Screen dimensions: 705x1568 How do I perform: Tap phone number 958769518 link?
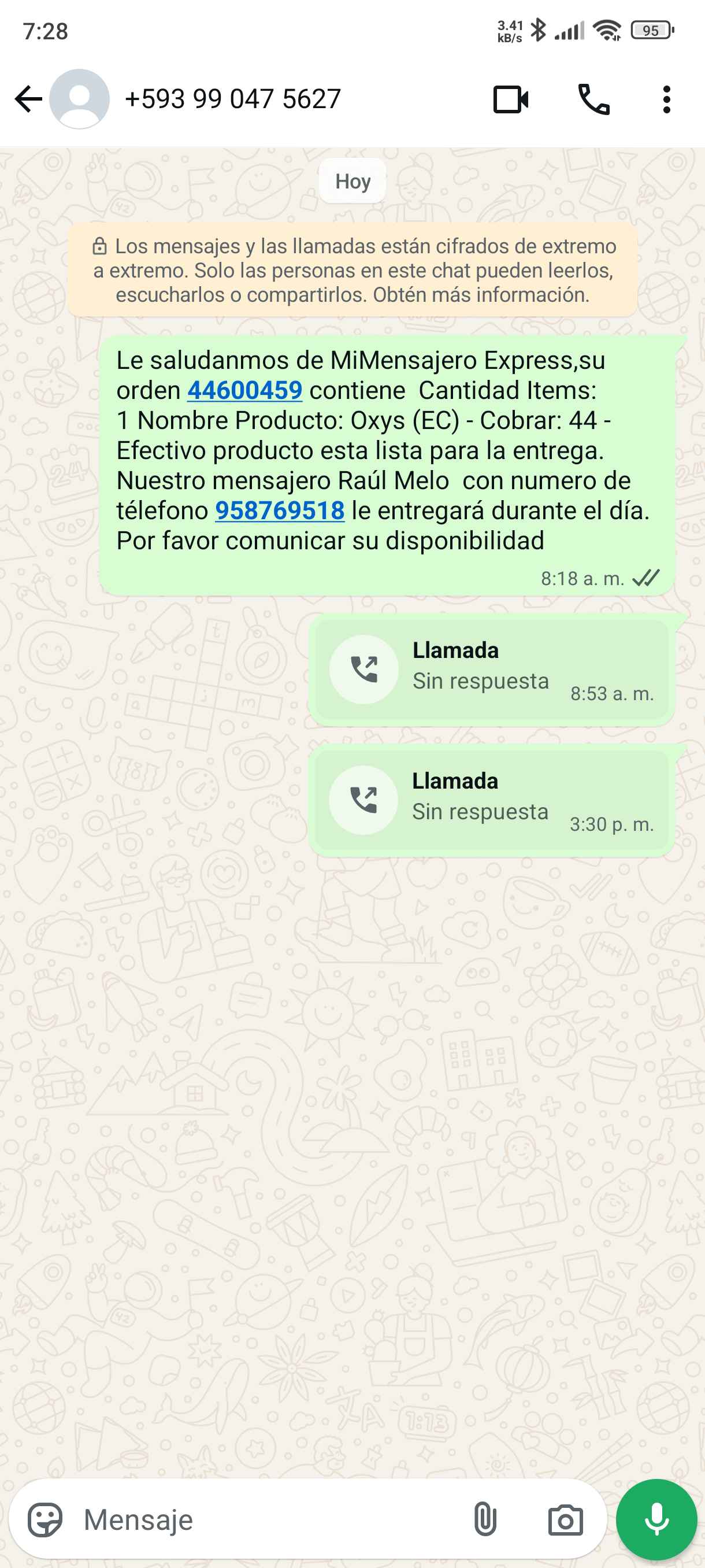click(280, 511)
